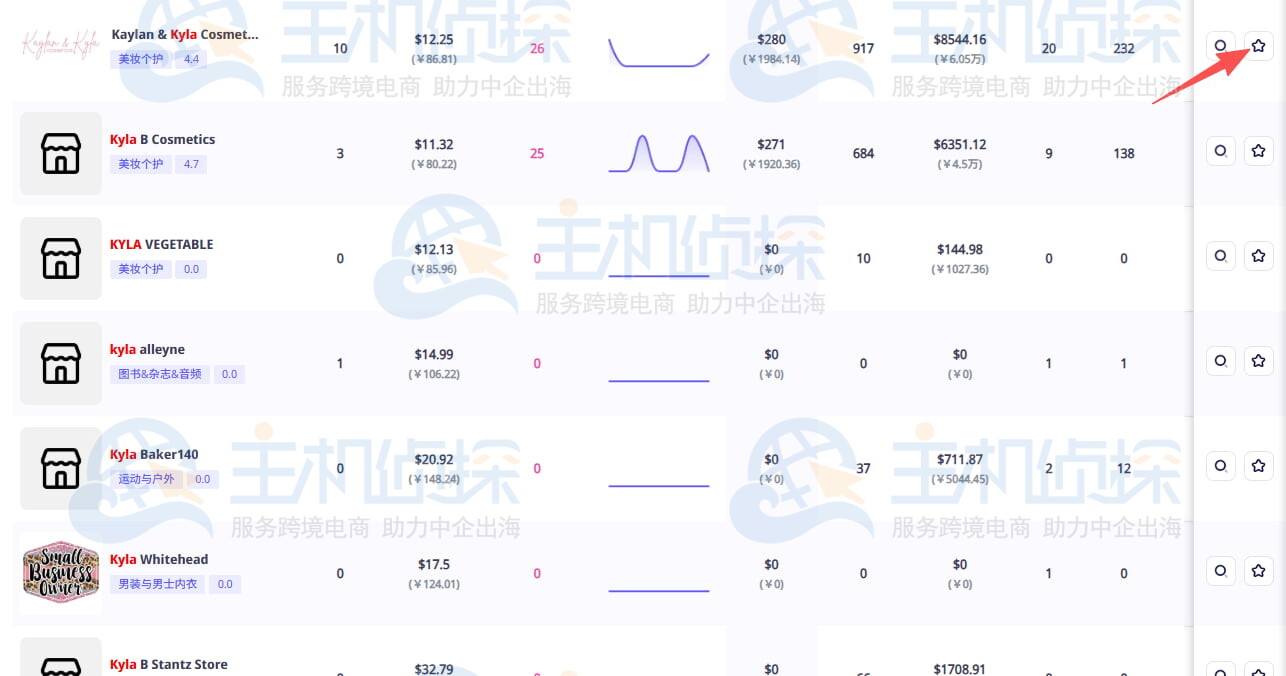Open the magnifier icon for Kyla B Cosmetics
1286x676 pixels.
coord(1220,151)
